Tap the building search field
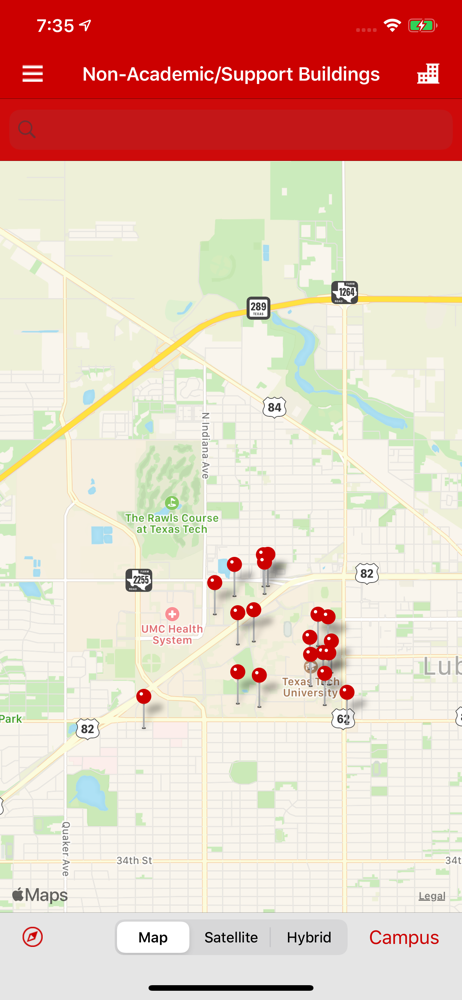The width and height of the screenshot is (462, 1000). [x=231, y=129]
